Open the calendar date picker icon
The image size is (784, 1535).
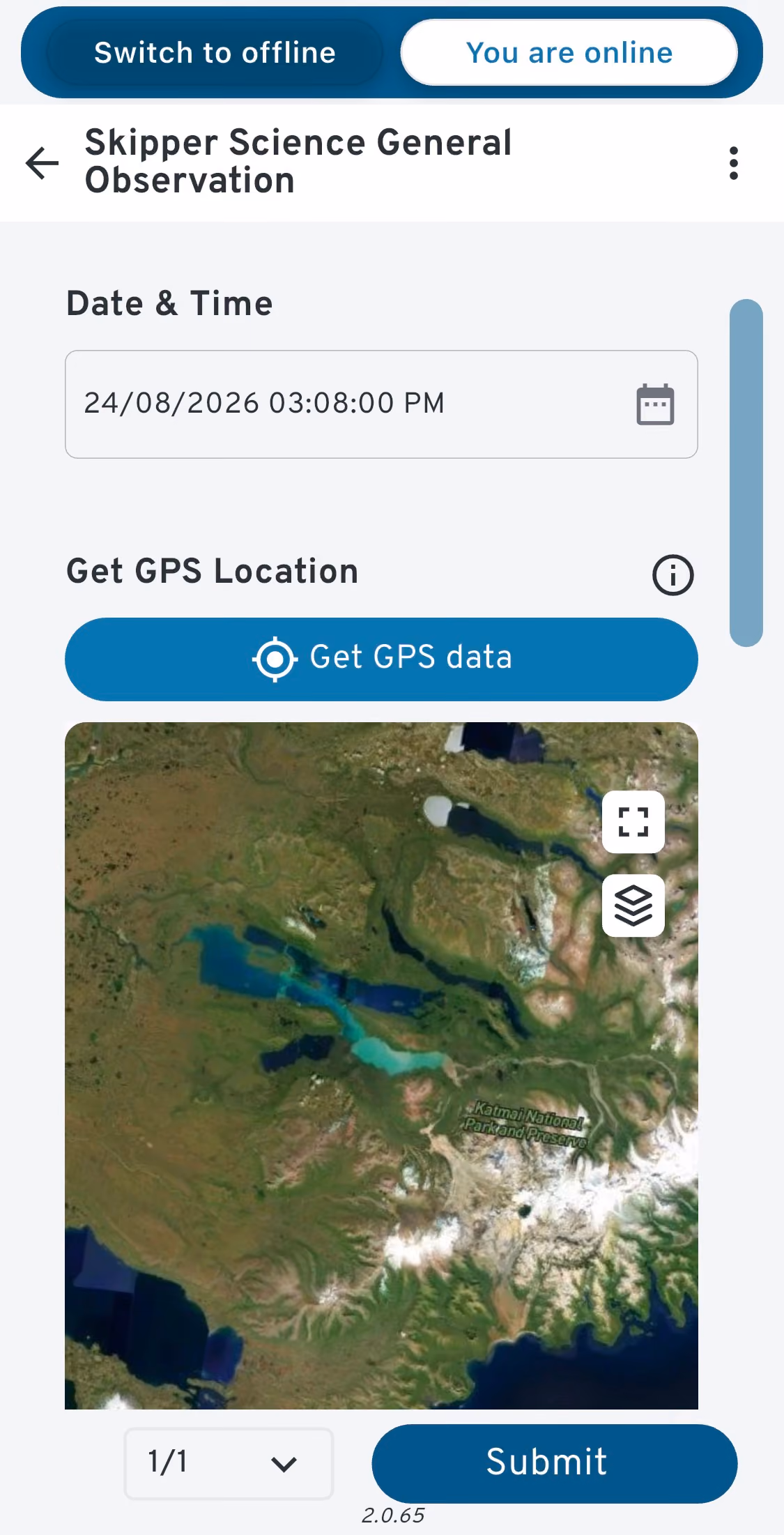pos(655,404)
